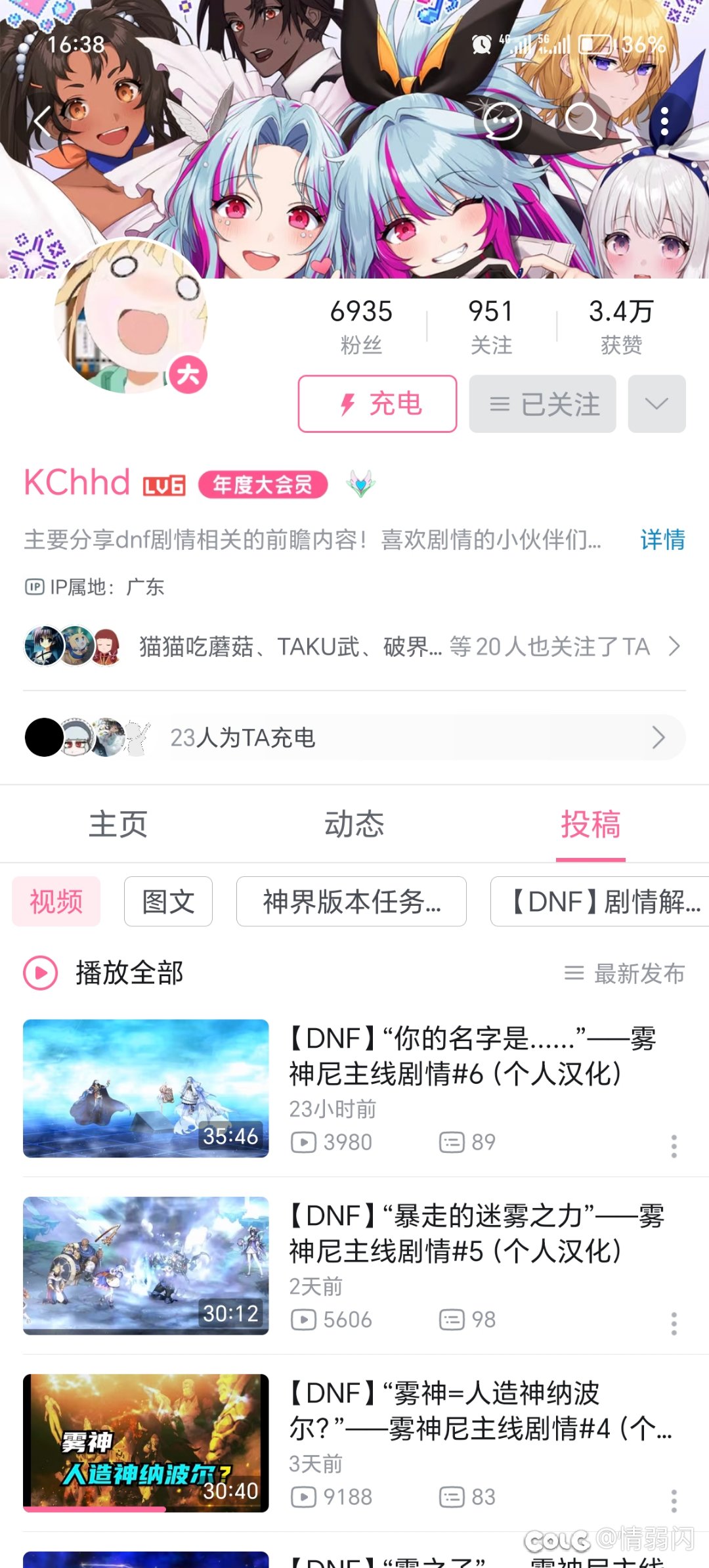Select the 图文 chip
Viewport: 709px width, 1568px height.
tap(168, 902)
